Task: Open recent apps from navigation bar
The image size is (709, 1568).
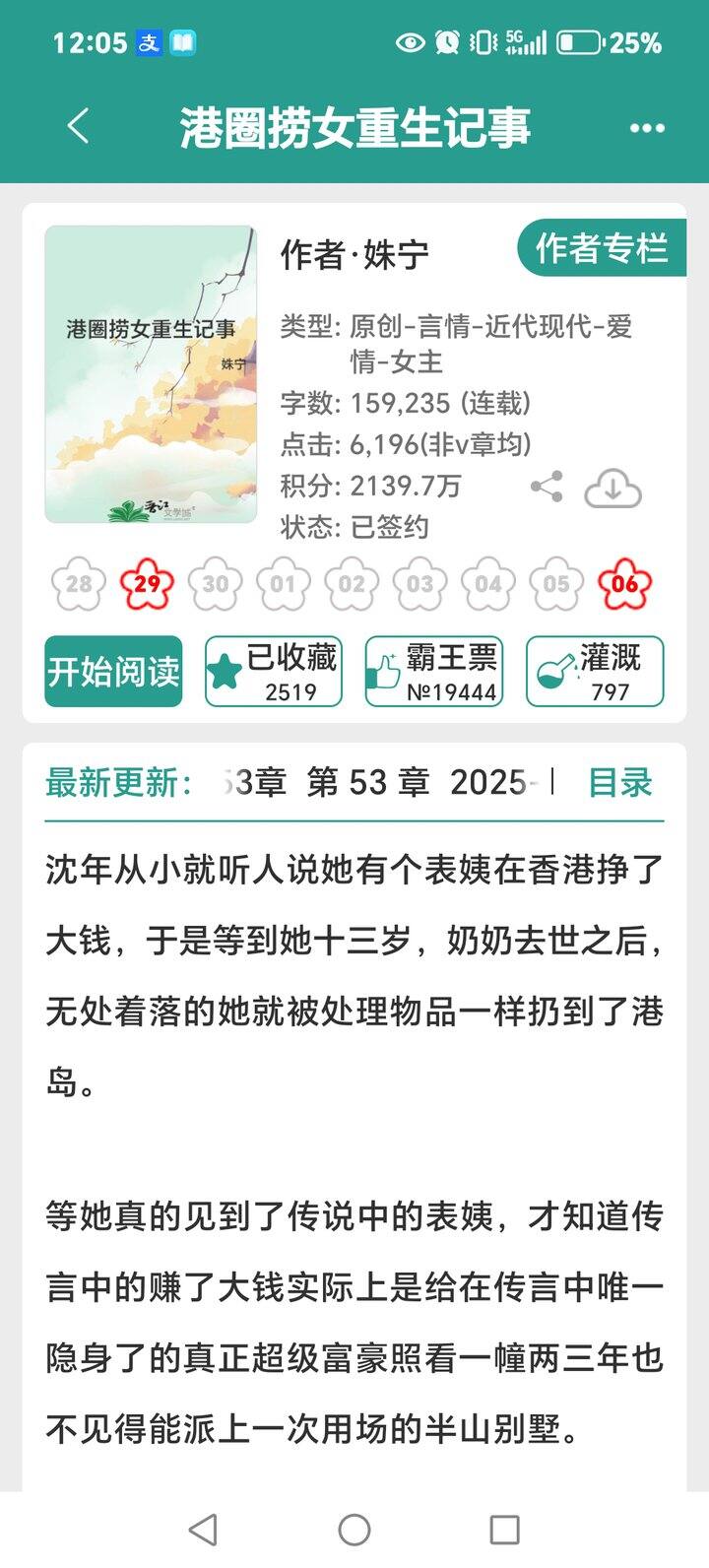Action: [x=504, y=1530]
